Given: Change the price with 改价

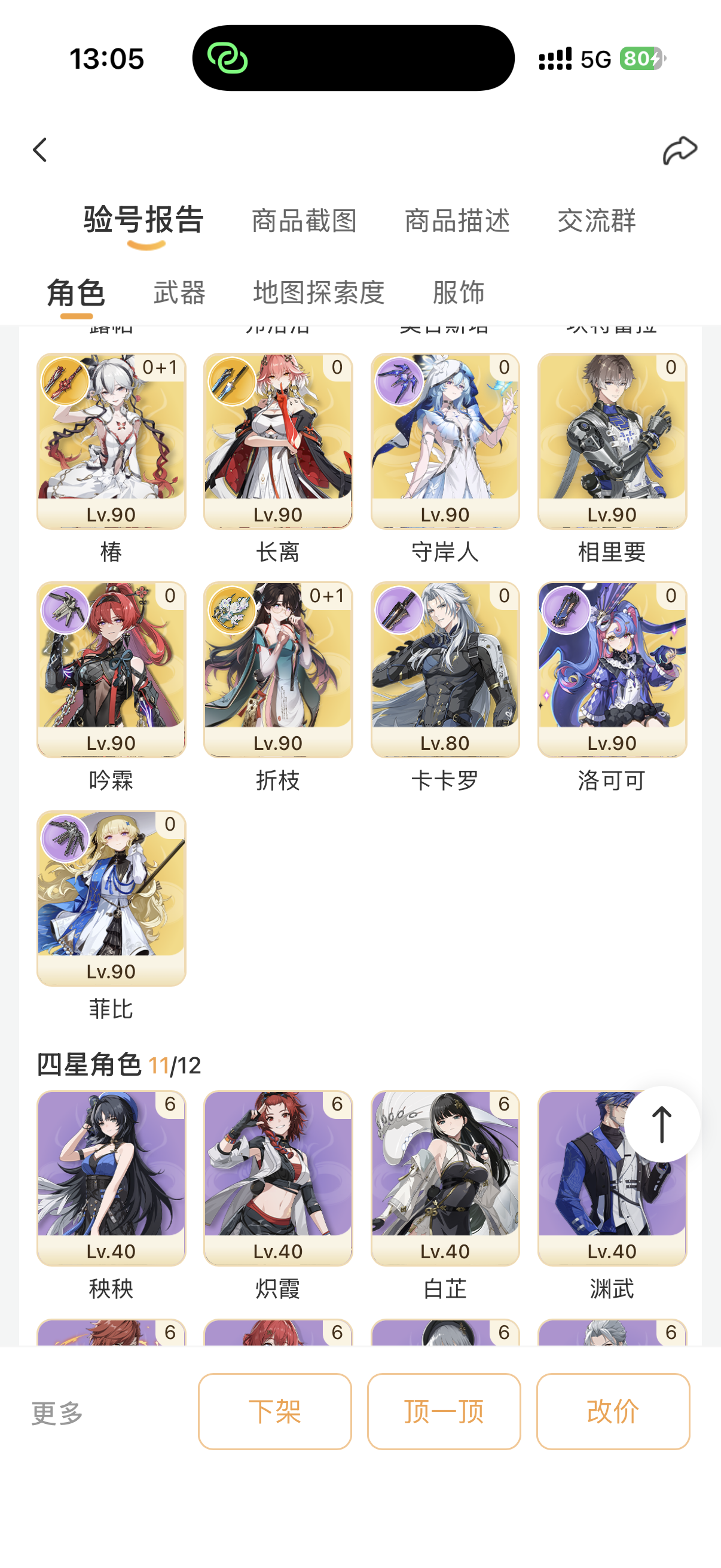Looking at the screenshot, I should click(x=613, y=1411).
